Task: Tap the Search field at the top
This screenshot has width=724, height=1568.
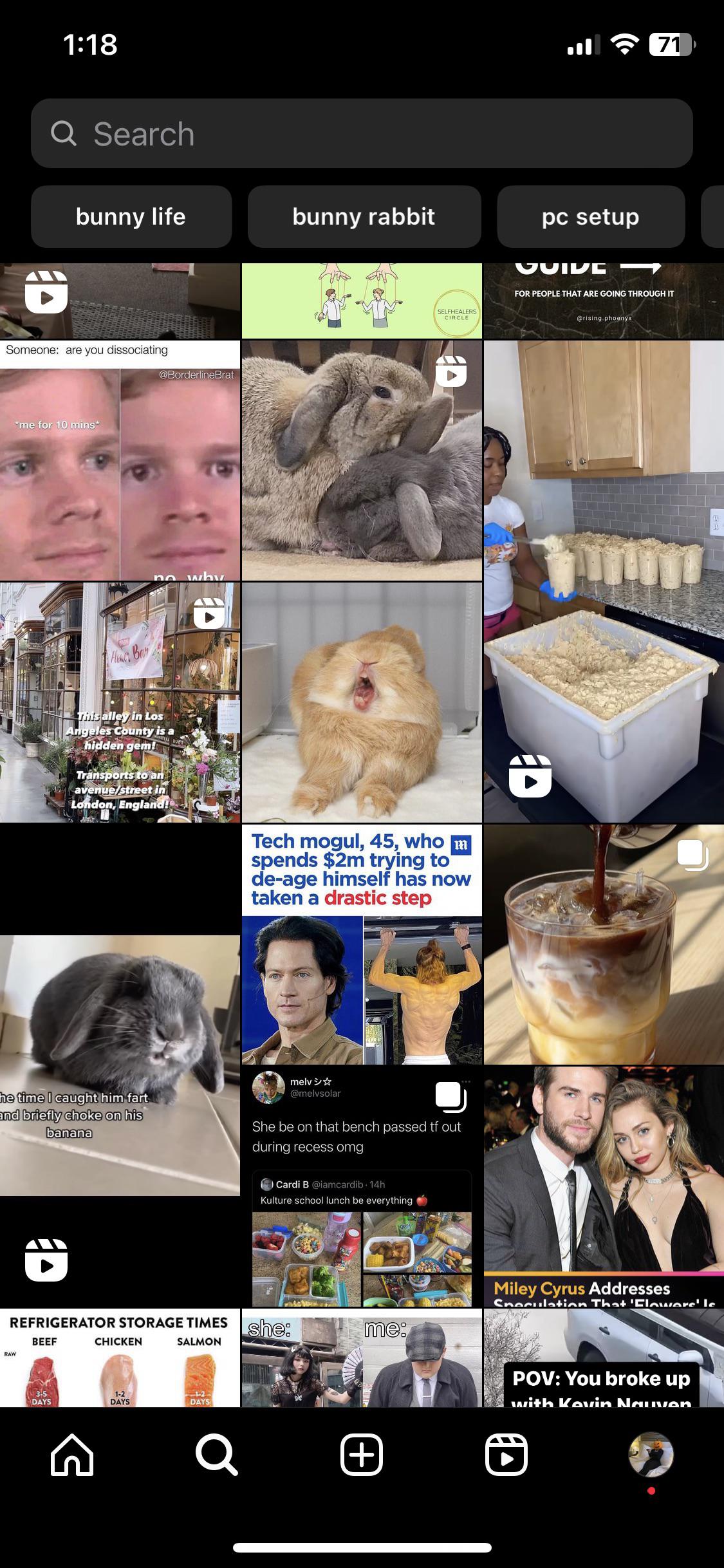Action: 362,134
